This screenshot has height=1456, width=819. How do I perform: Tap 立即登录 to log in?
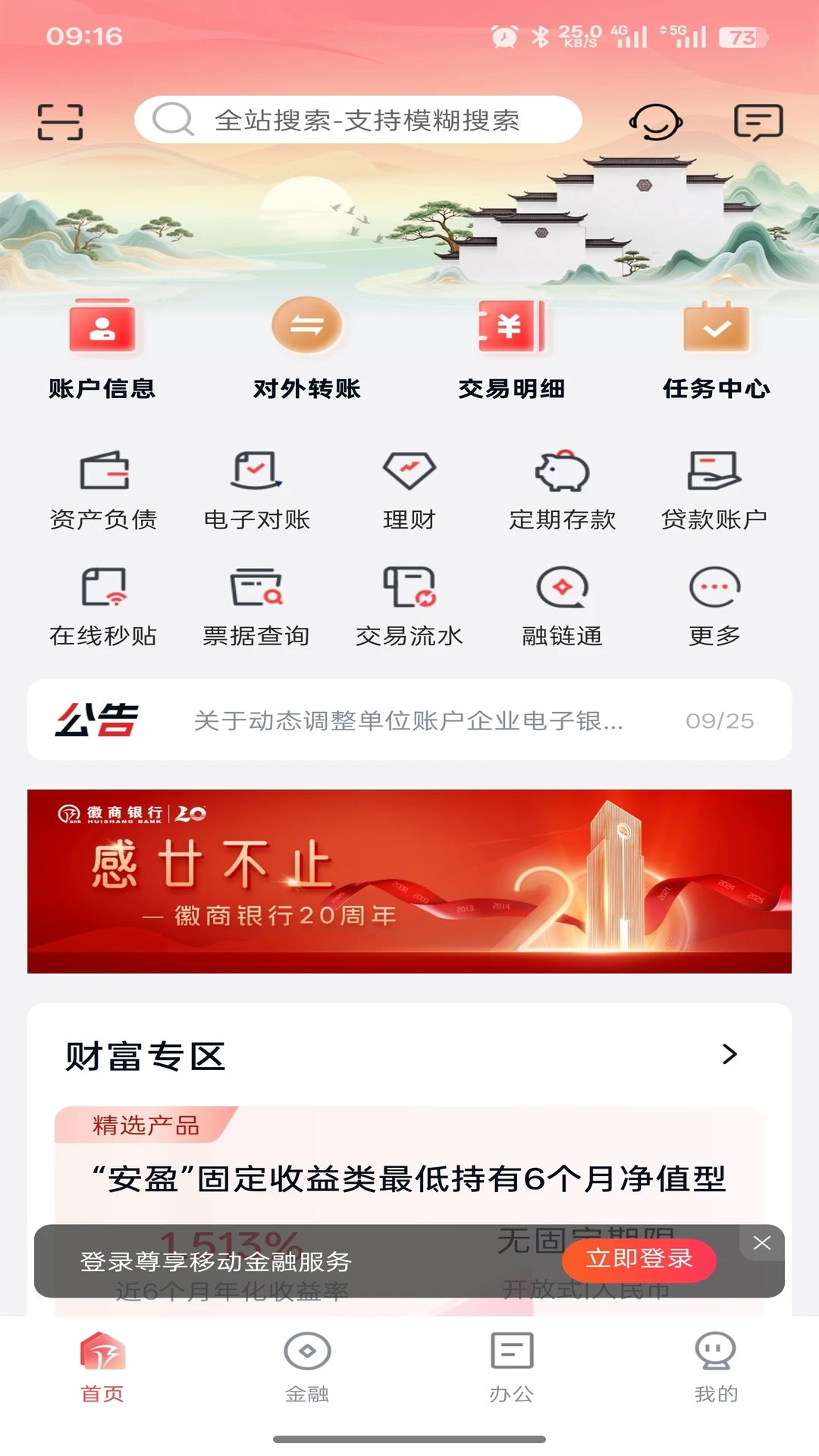639,1260
